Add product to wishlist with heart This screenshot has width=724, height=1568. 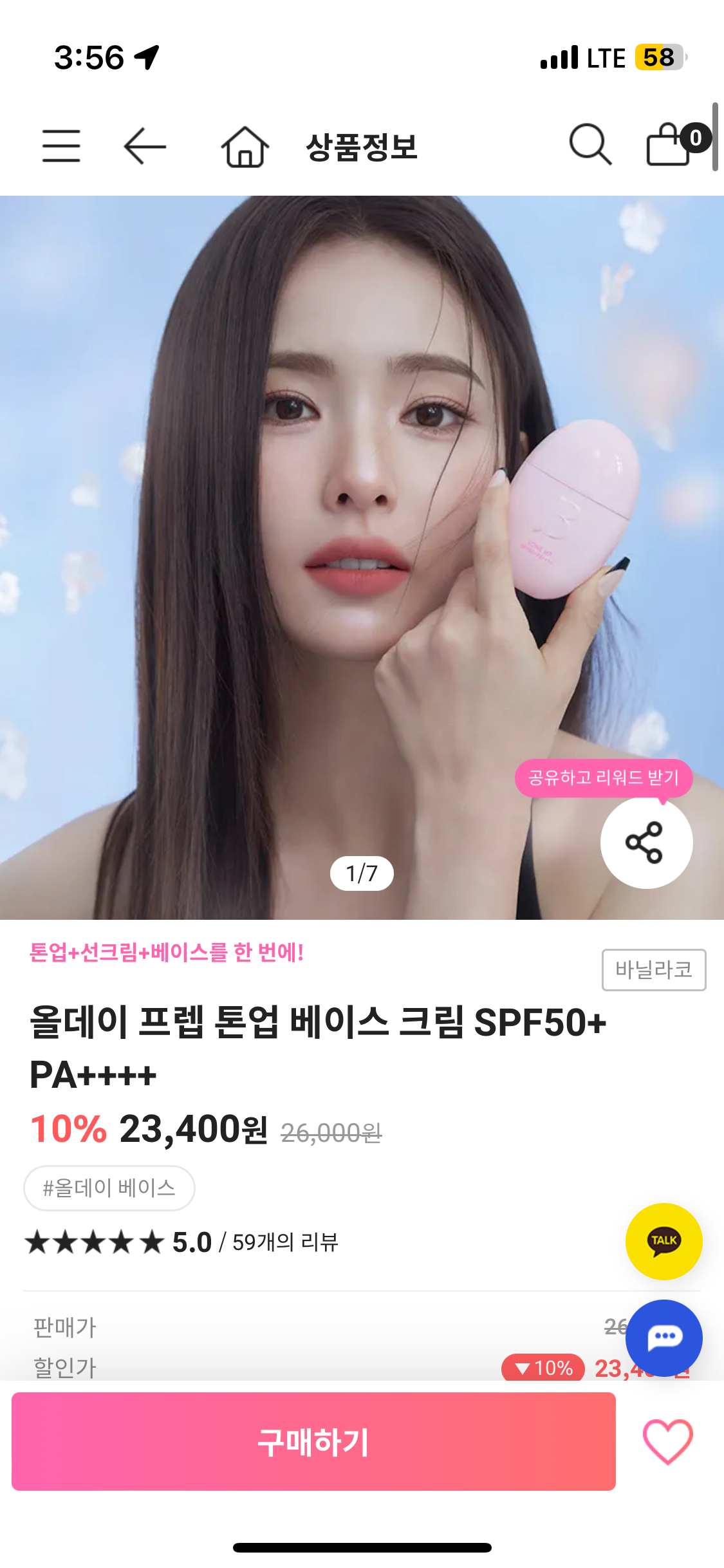pos(667,1441)
